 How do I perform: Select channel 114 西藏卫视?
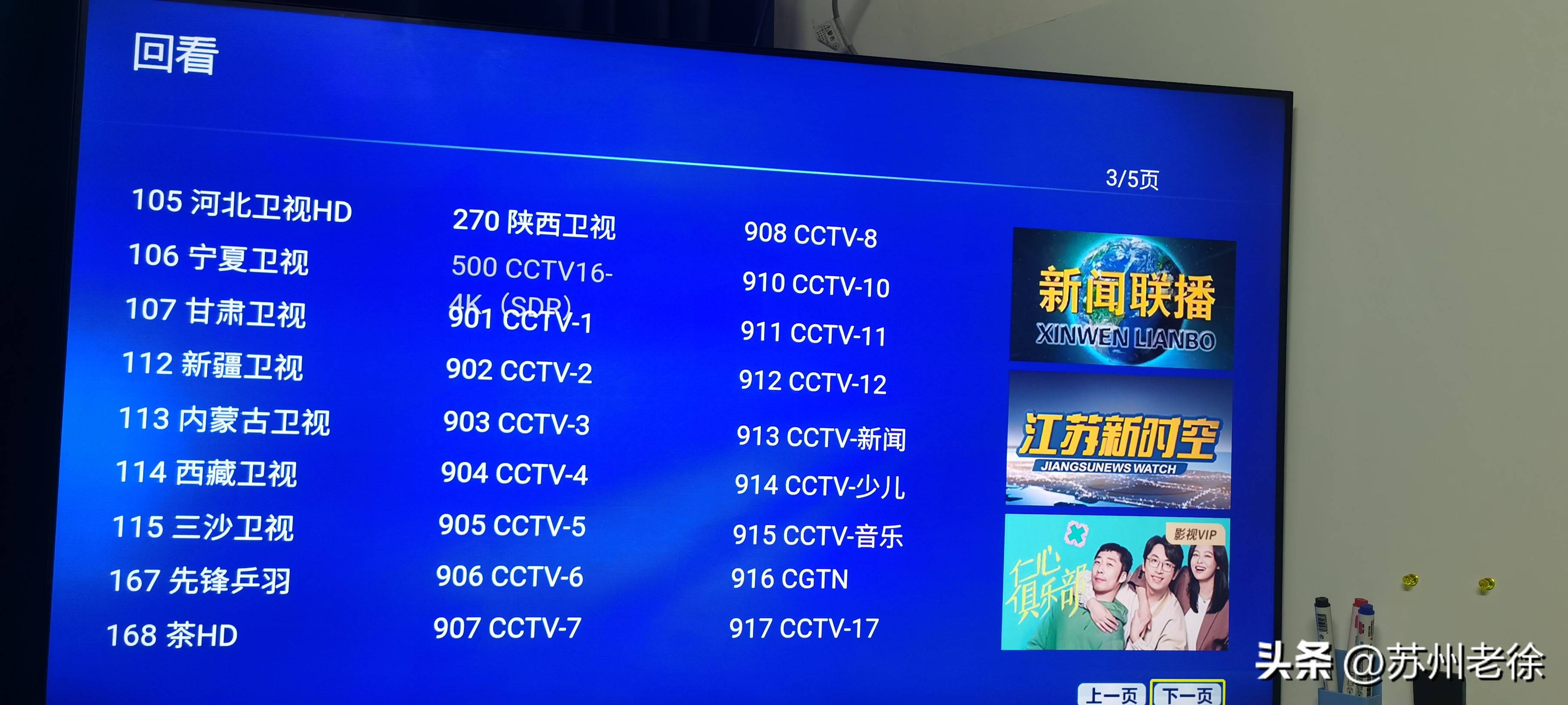[206, 472]
